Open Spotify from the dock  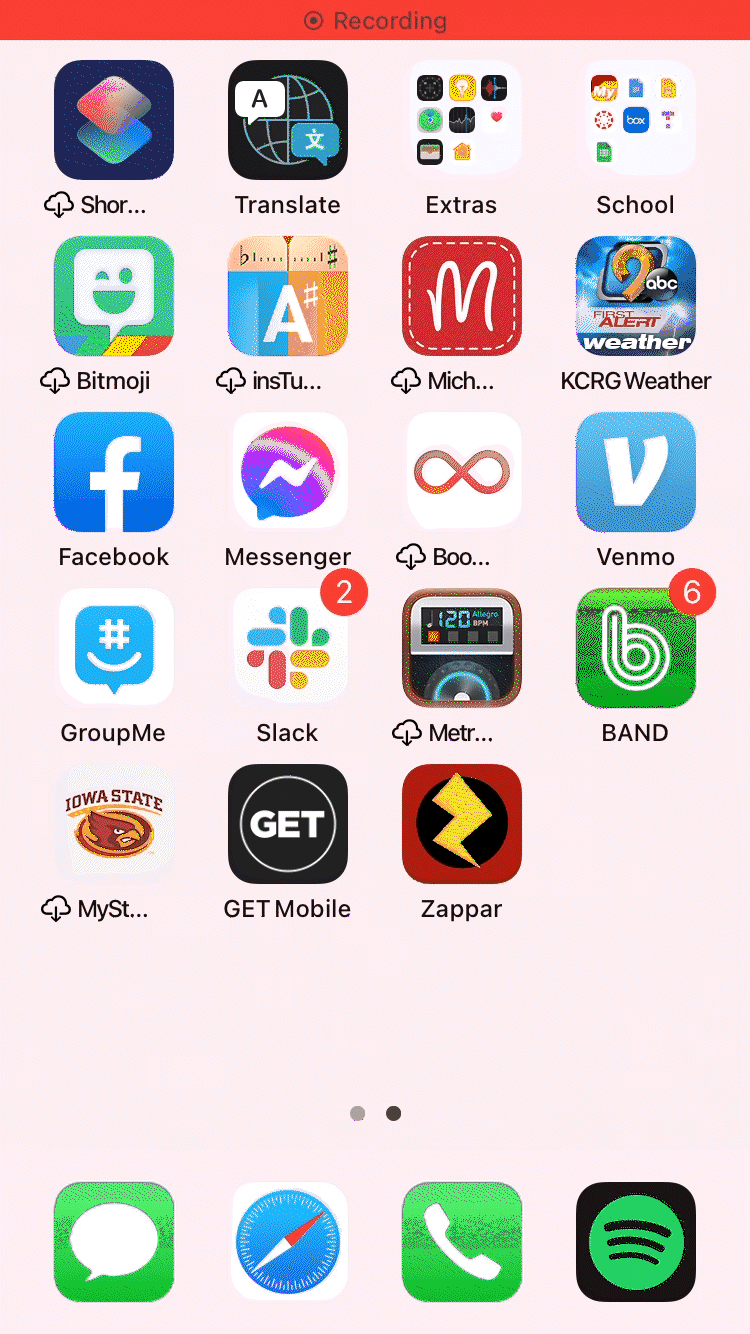click(636, 1242)
